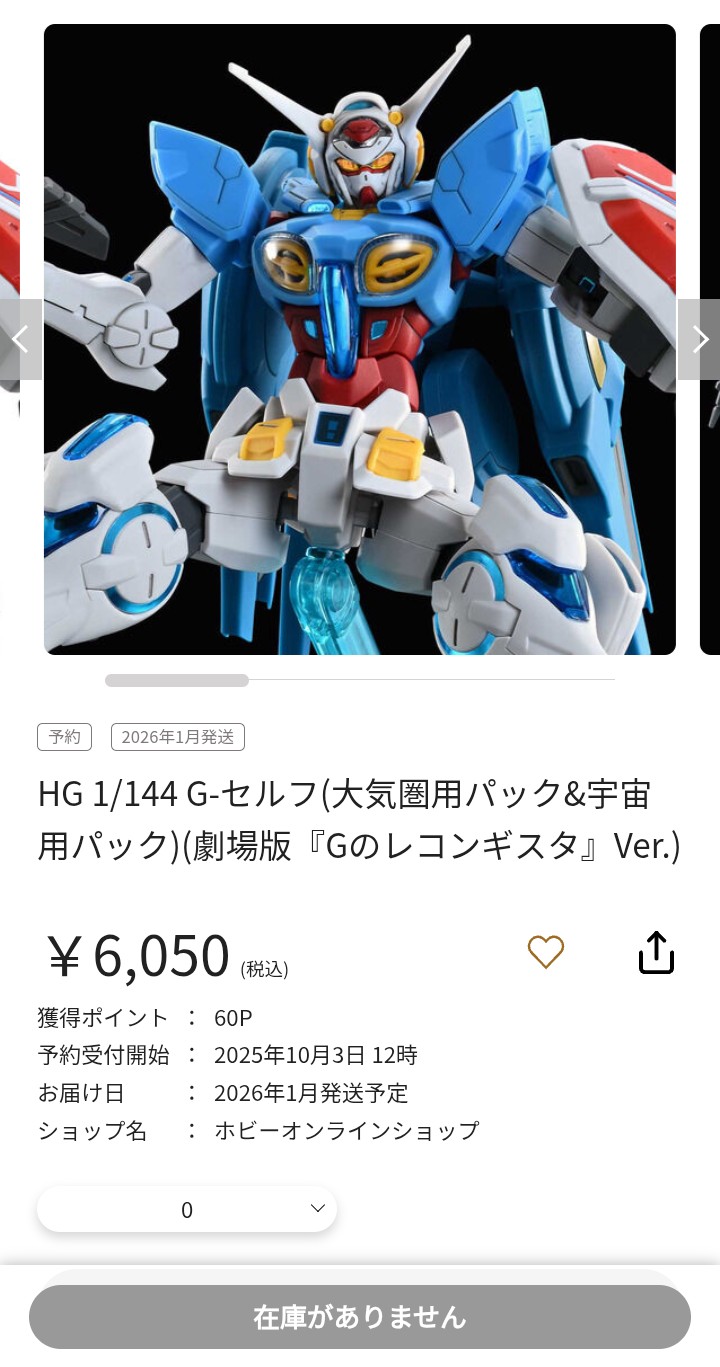Tap the 在庫がありません button

pos(360,1316)
